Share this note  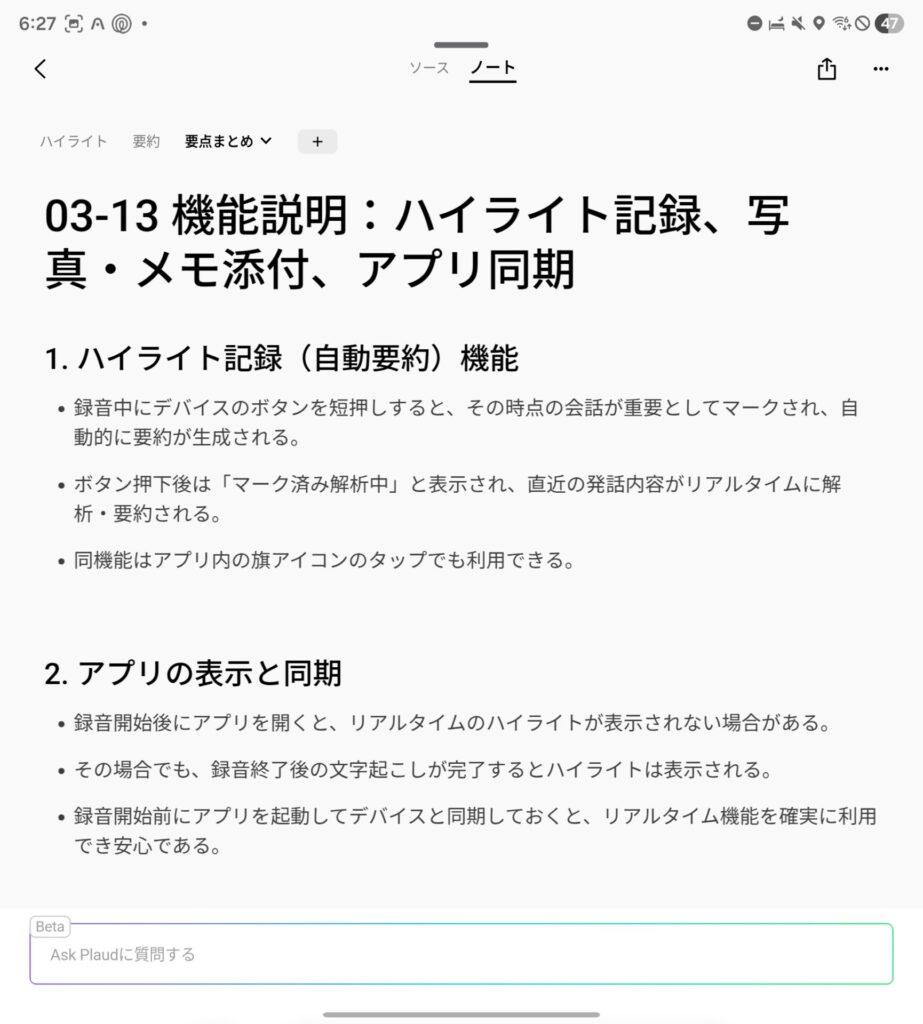[826, 69]
